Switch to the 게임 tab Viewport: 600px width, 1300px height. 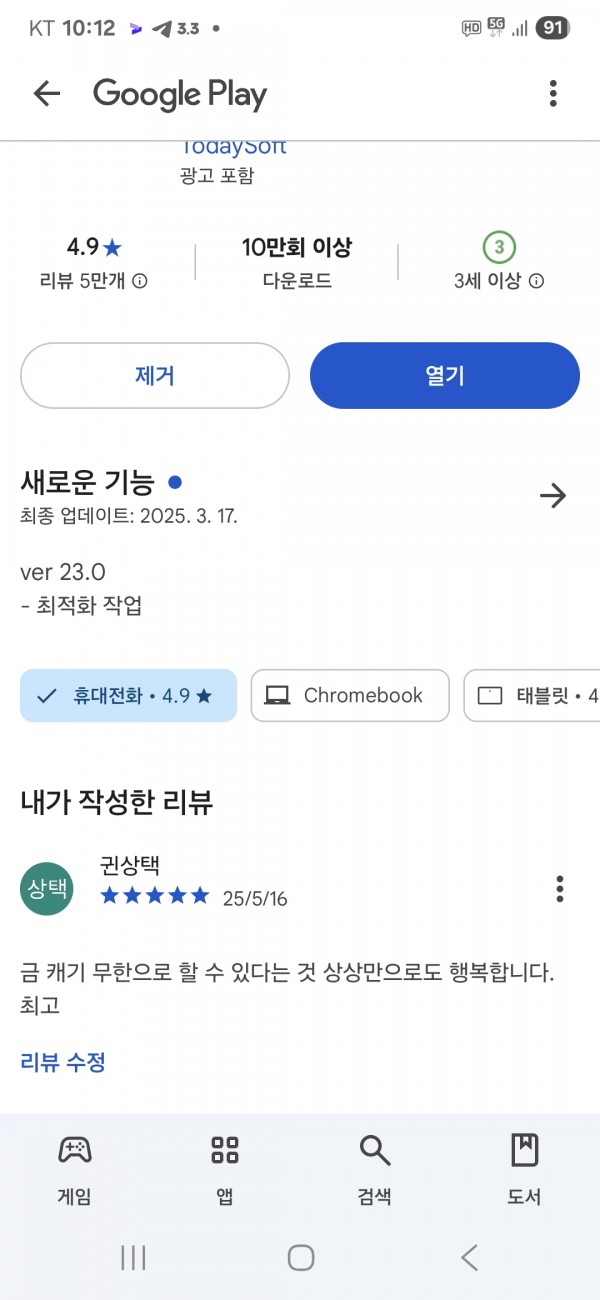(75, 1169)
